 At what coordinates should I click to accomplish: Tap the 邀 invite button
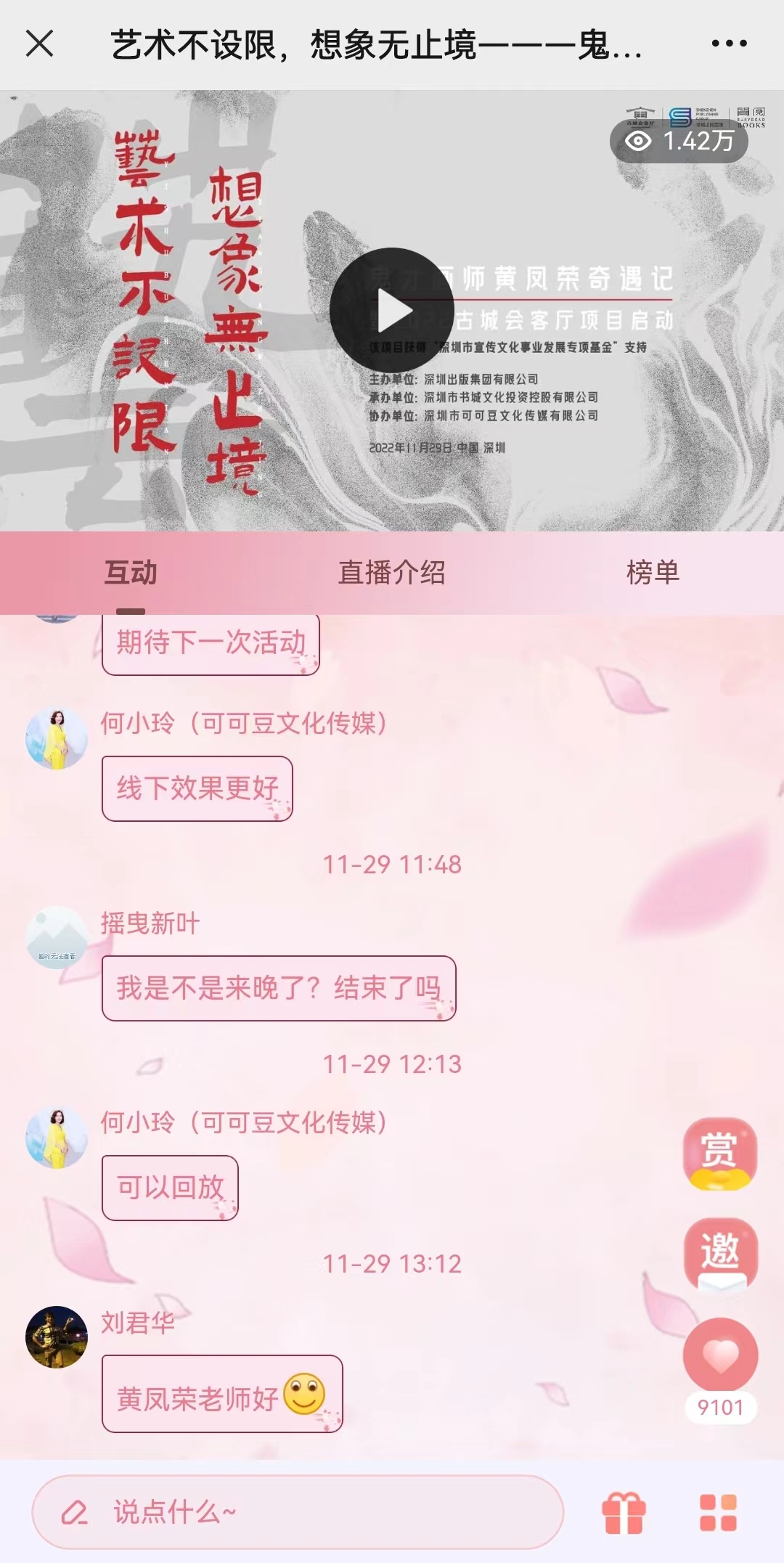(x=720, y=1254)
